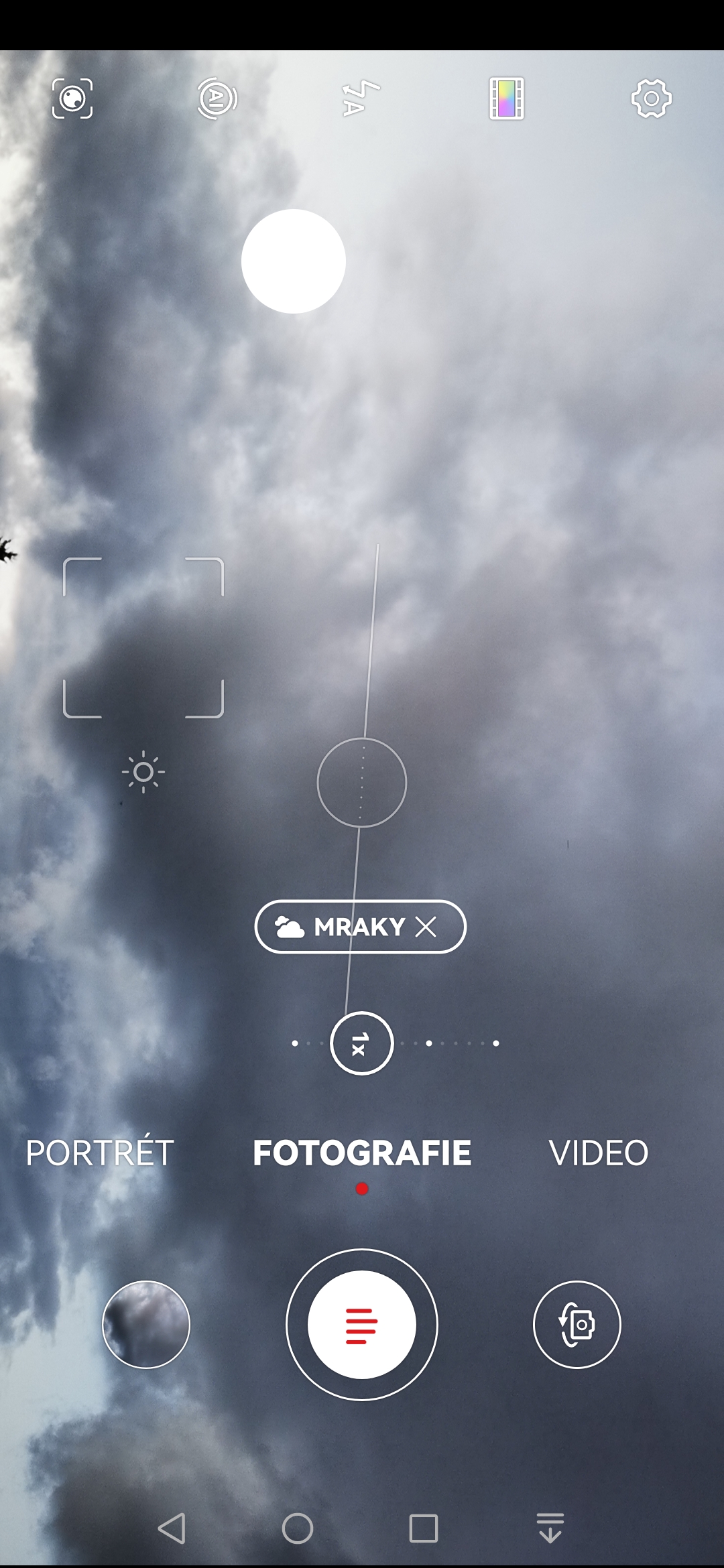This screenshot has width=724, height=1568.
Task: Open camera settings gear
Action: pyautogui.click(x=652, y=99)
